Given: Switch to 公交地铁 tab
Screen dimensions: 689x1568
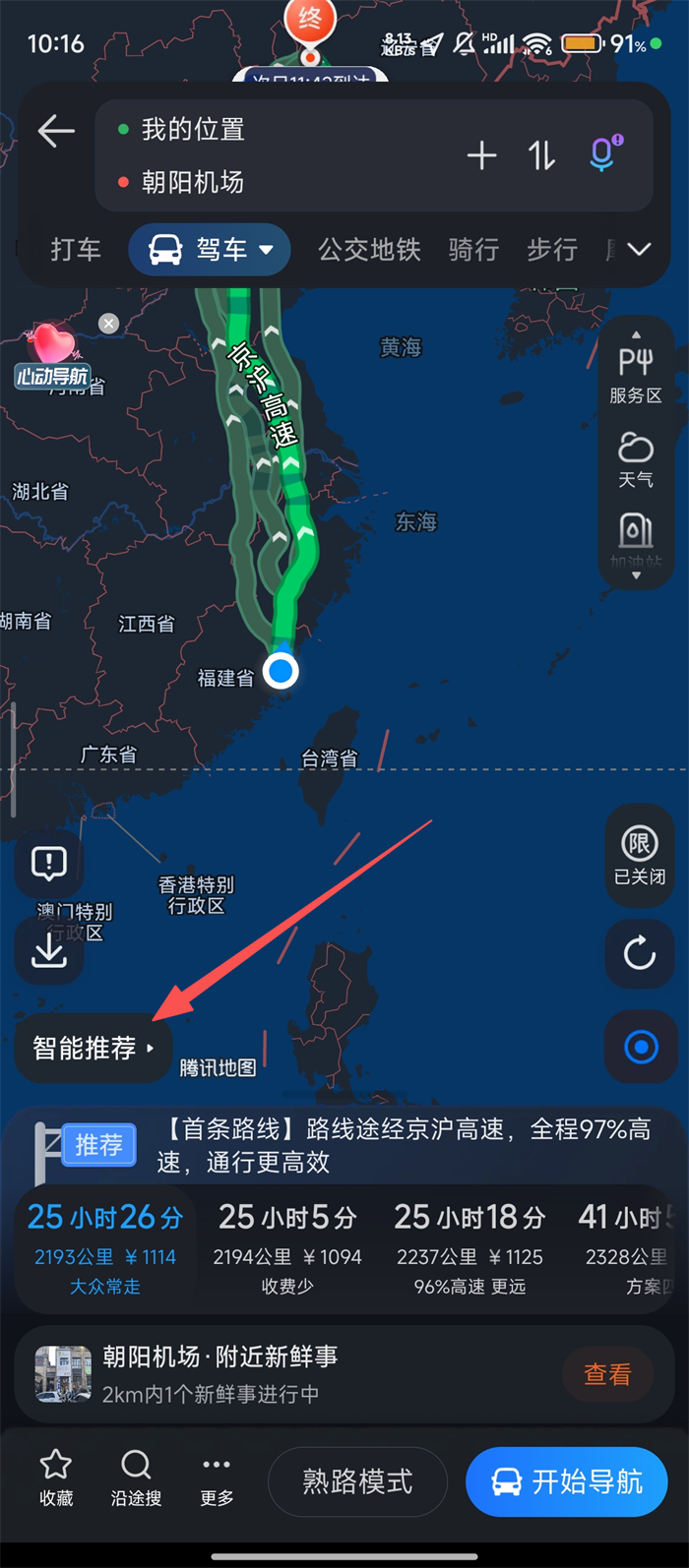Looking at the screenshot, I should tap(369, 250).
